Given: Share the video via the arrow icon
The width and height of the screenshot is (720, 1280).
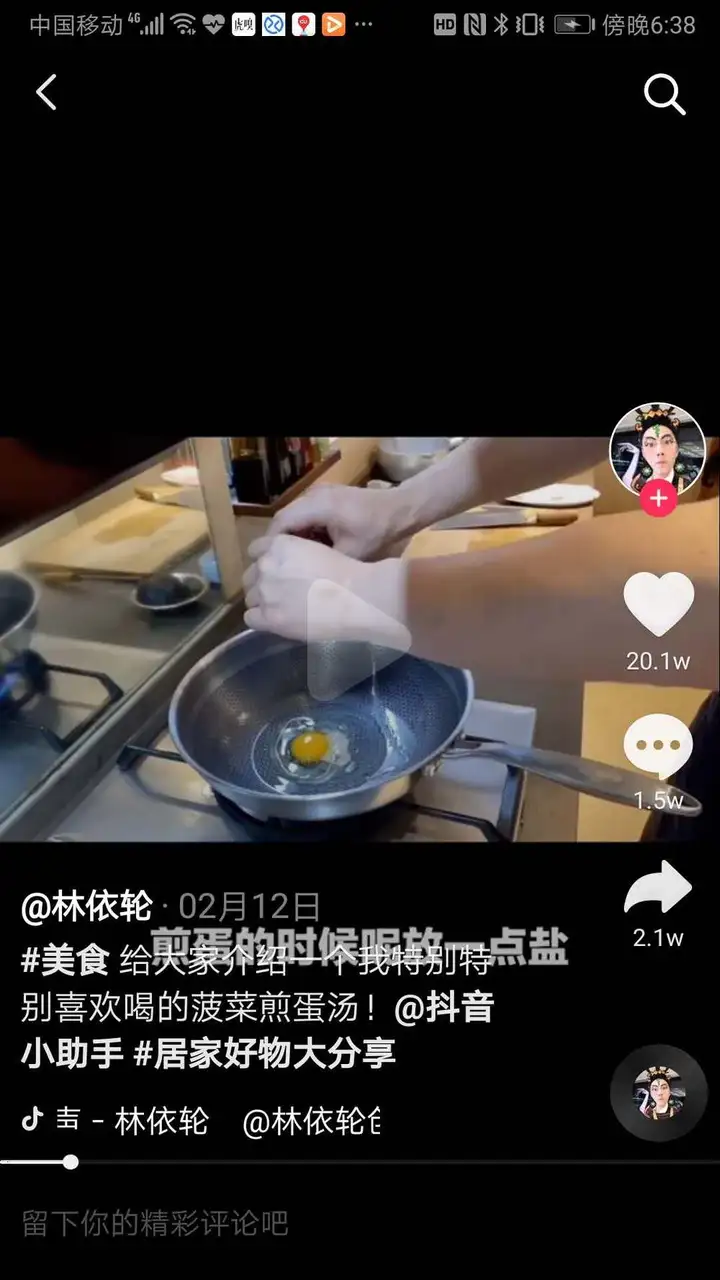Looking at the screenshot, I should coord(657,890).
